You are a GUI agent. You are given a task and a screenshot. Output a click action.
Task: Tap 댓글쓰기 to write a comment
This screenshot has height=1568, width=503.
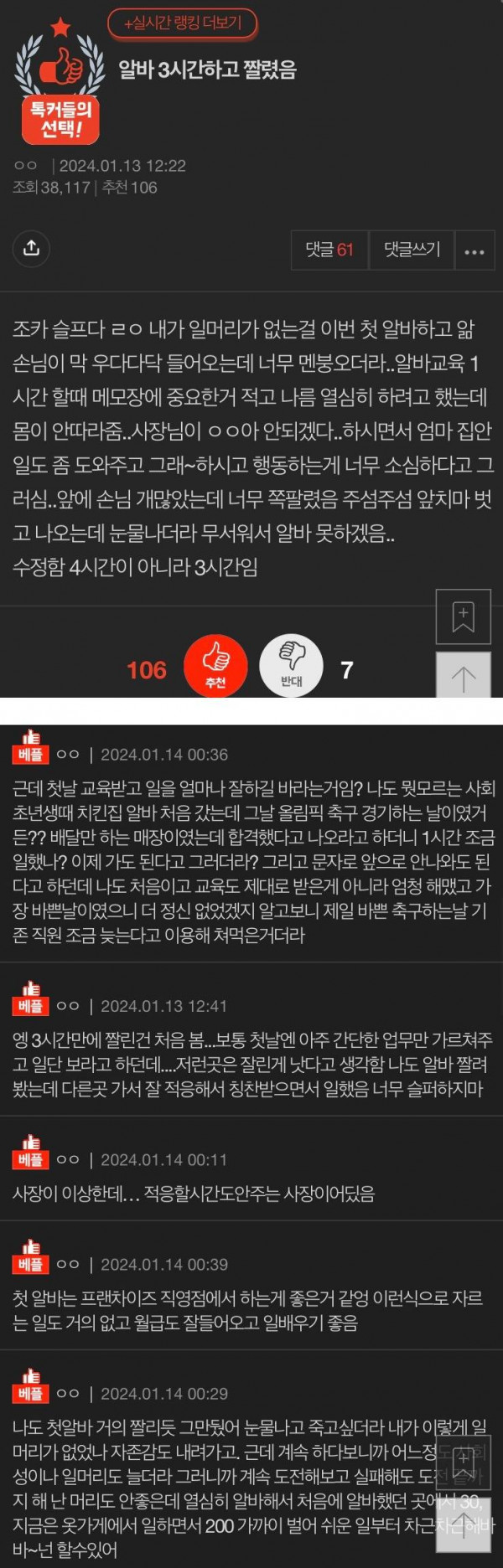tap(412, 250)
